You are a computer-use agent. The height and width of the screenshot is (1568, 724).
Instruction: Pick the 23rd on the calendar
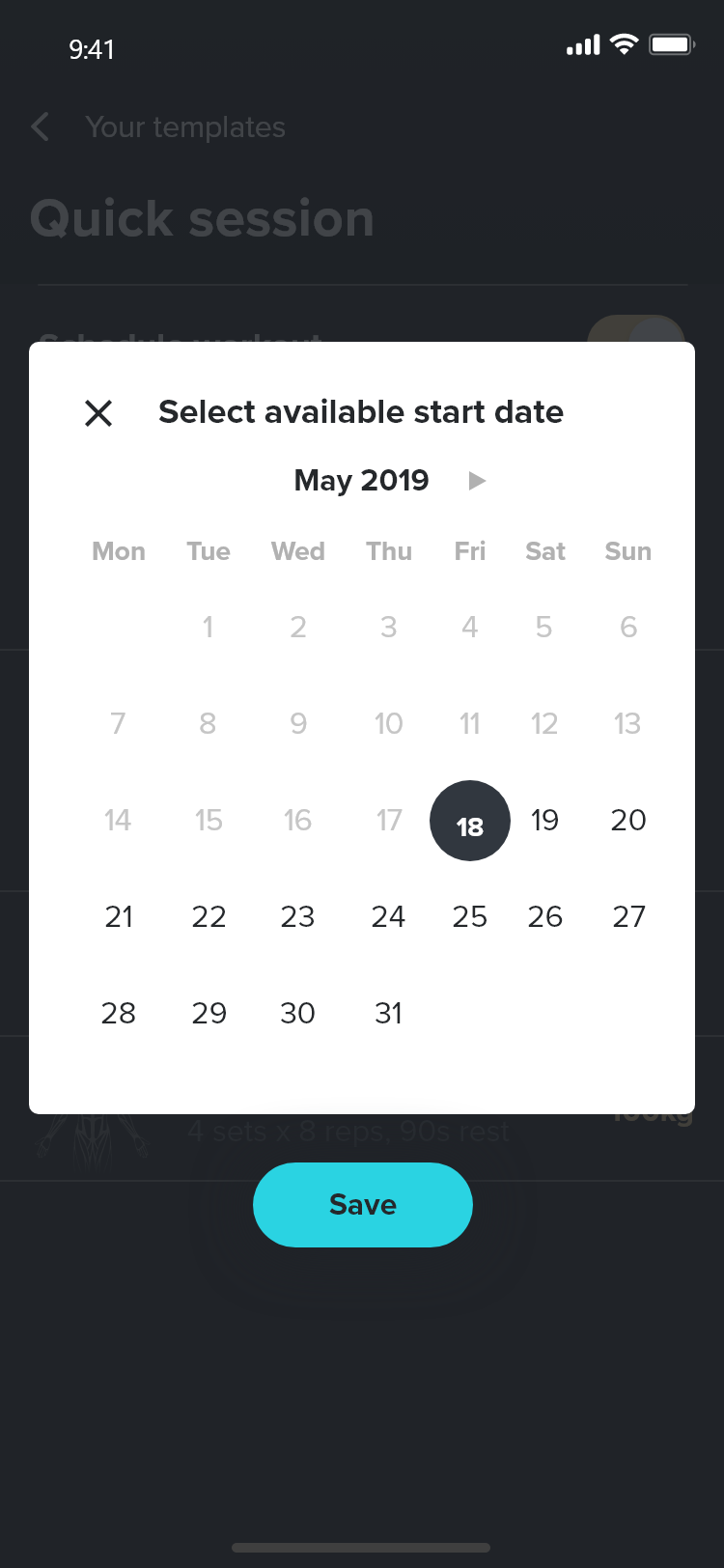(297, 917)
